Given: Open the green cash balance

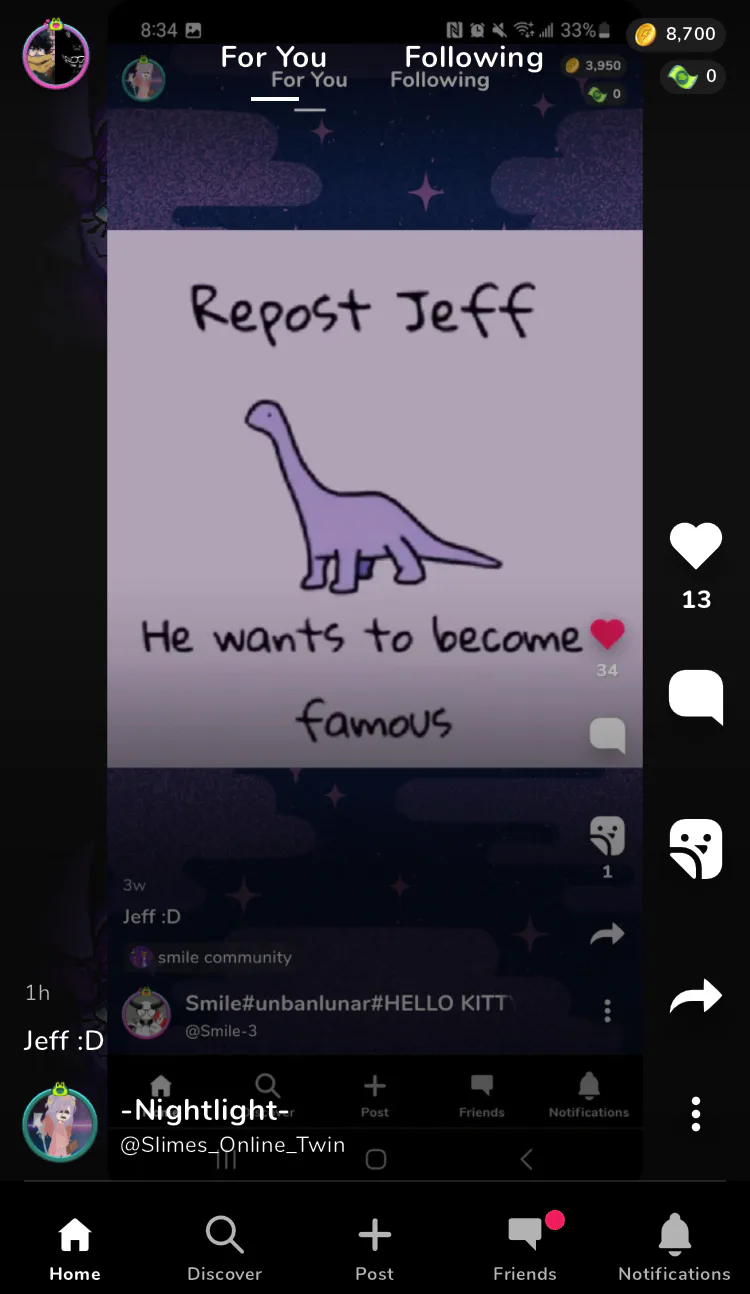Looking at the screenshot, I should tap(692, 76).
